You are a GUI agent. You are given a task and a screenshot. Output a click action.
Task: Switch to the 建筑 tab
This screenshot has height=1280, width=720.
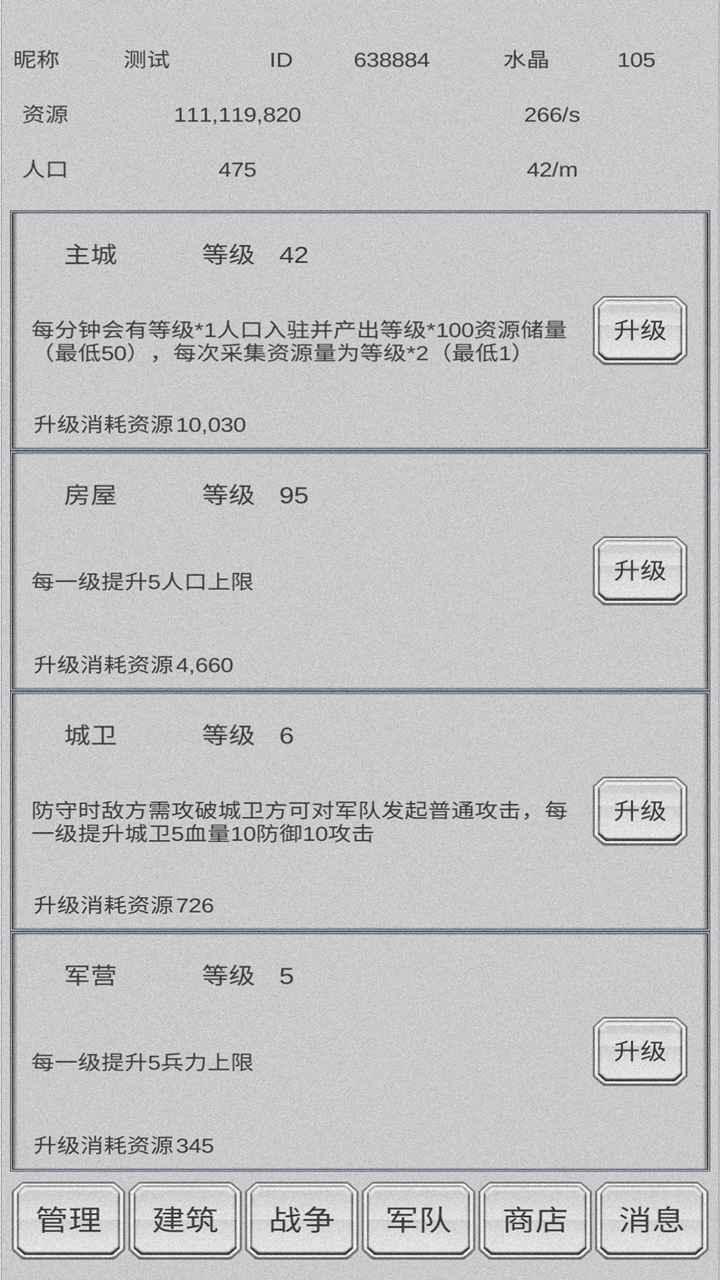click(x=184, y=1218)
